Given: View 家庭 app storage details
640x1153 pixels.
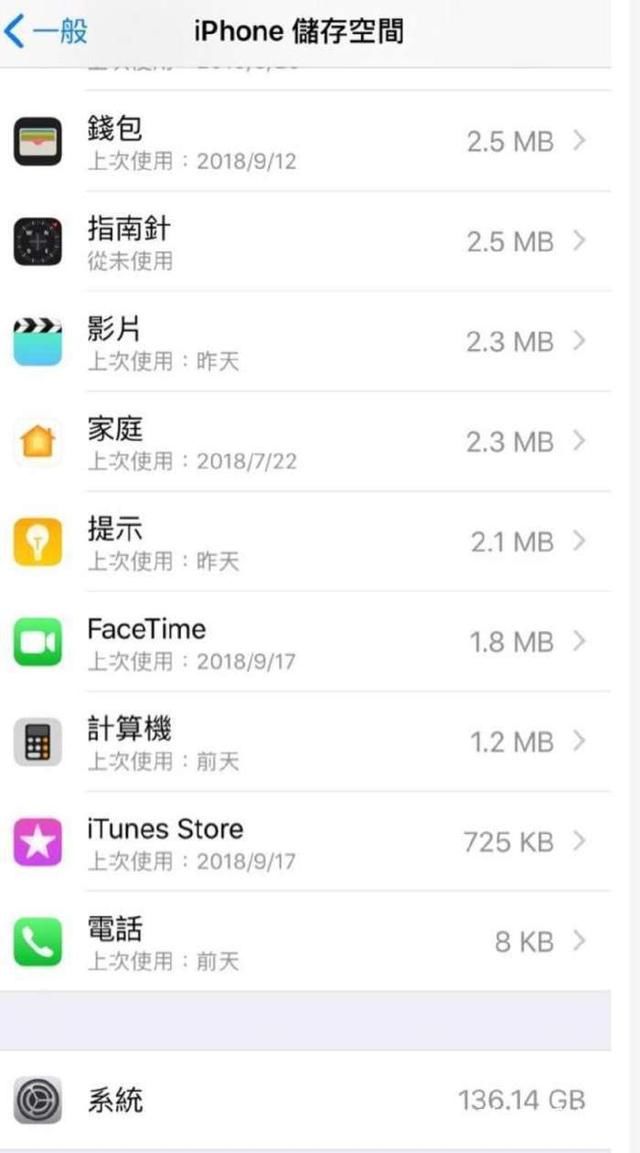Looking at the screenshot, I should coord(305,441).
